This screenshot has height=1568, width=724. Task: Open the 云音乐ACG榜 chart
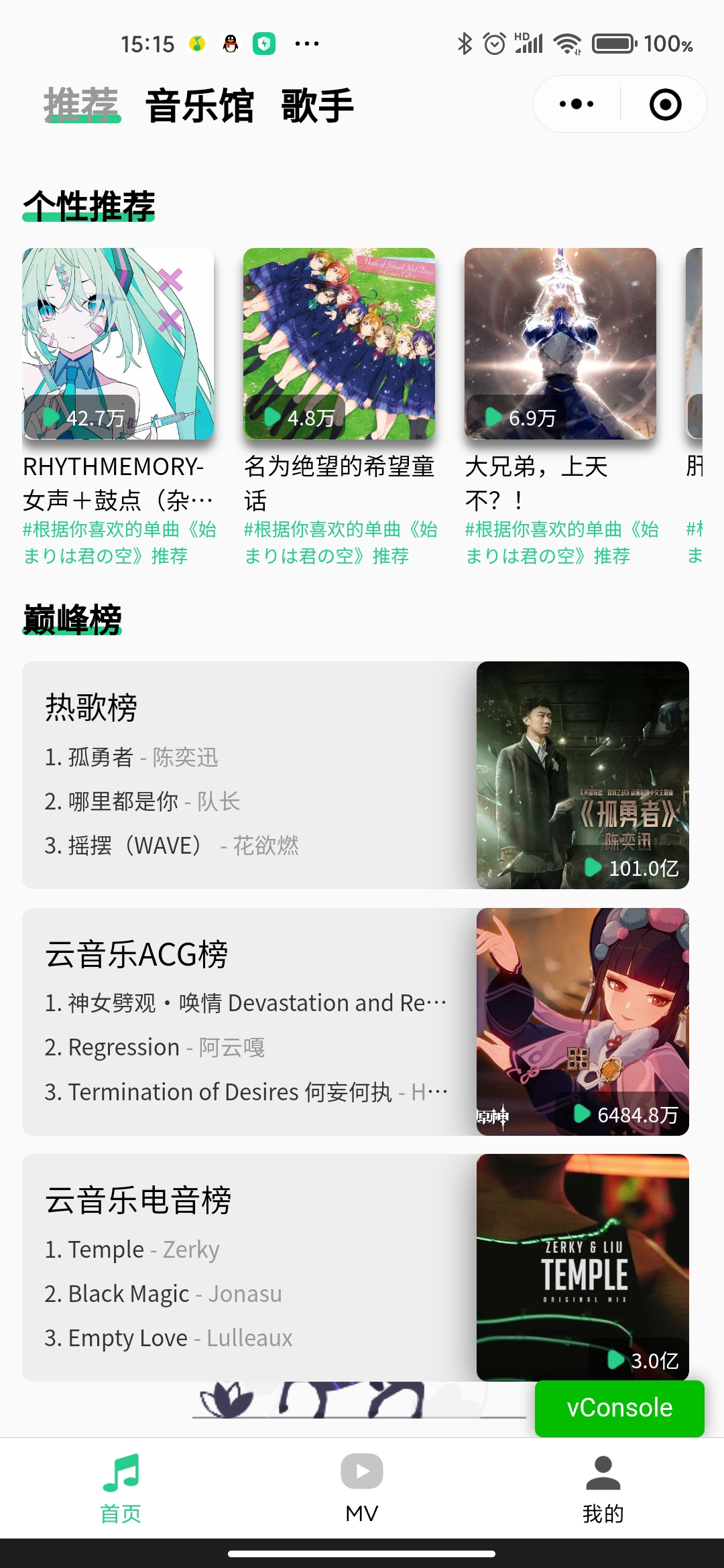click(355, 1022)
